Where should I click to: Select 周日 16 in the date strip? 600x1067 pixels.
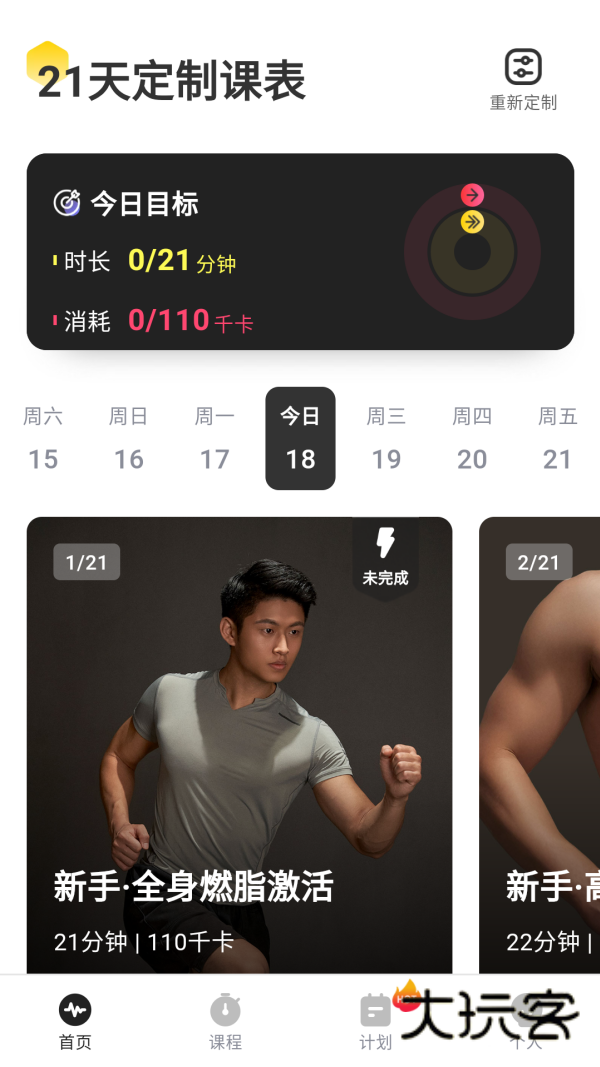click(x=129, y=438)
